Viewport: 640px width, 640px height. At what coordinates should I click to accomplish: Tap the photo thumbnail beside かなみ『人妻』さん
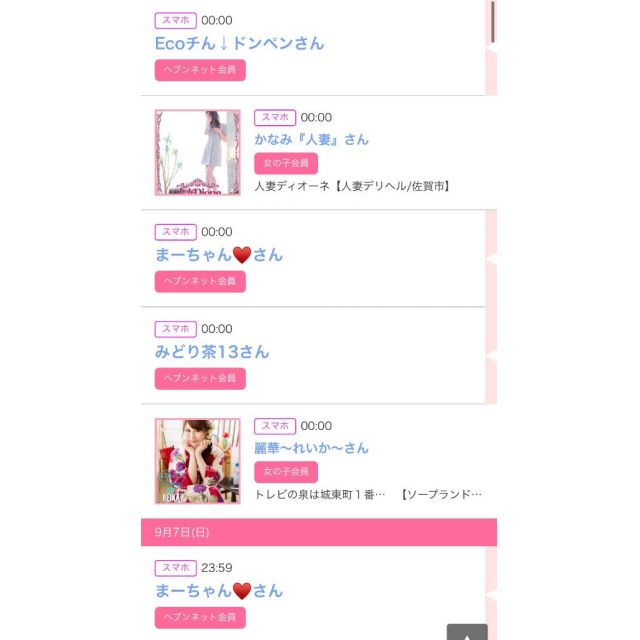[198, 152]
